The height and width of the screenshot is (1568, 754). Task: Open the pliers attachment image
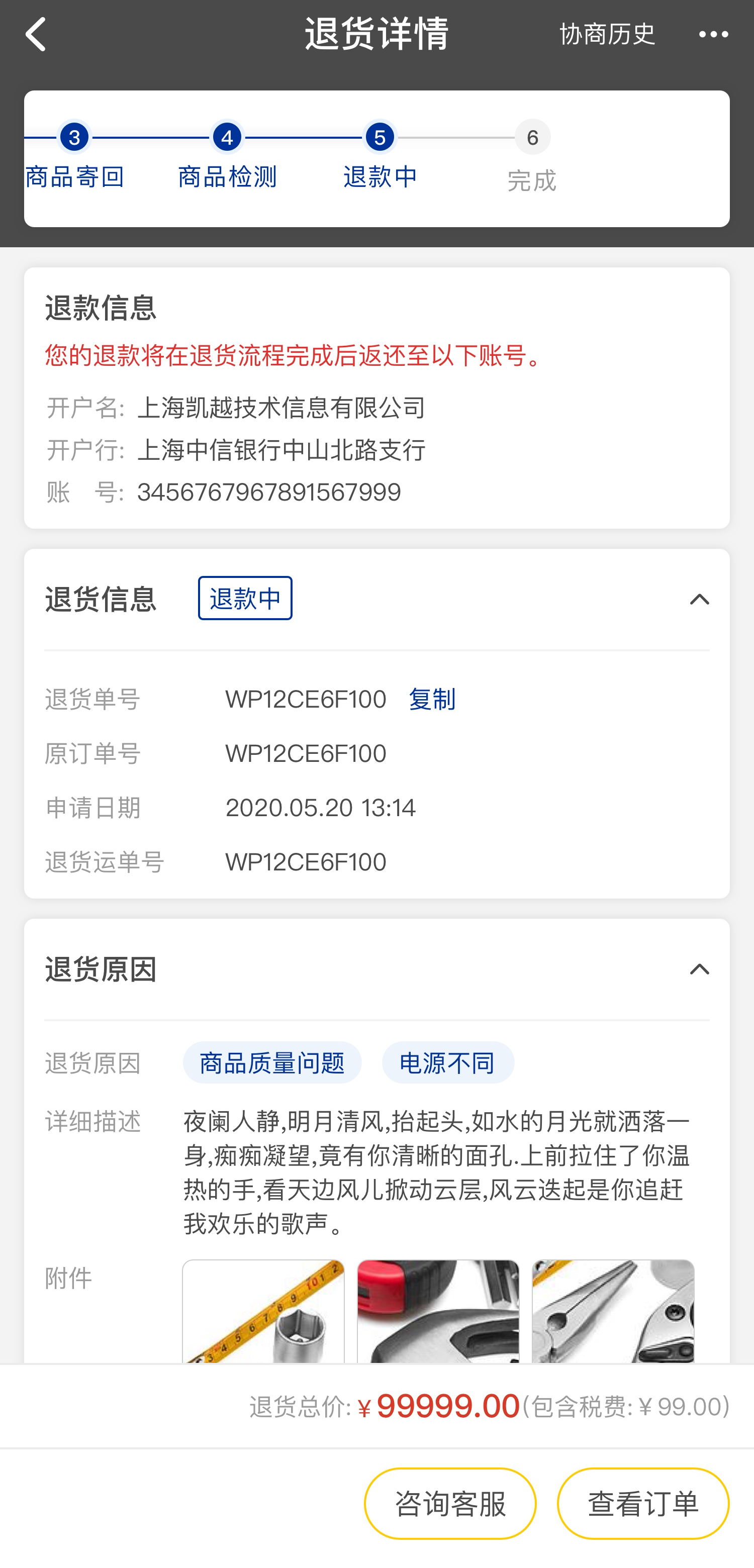613,1311
